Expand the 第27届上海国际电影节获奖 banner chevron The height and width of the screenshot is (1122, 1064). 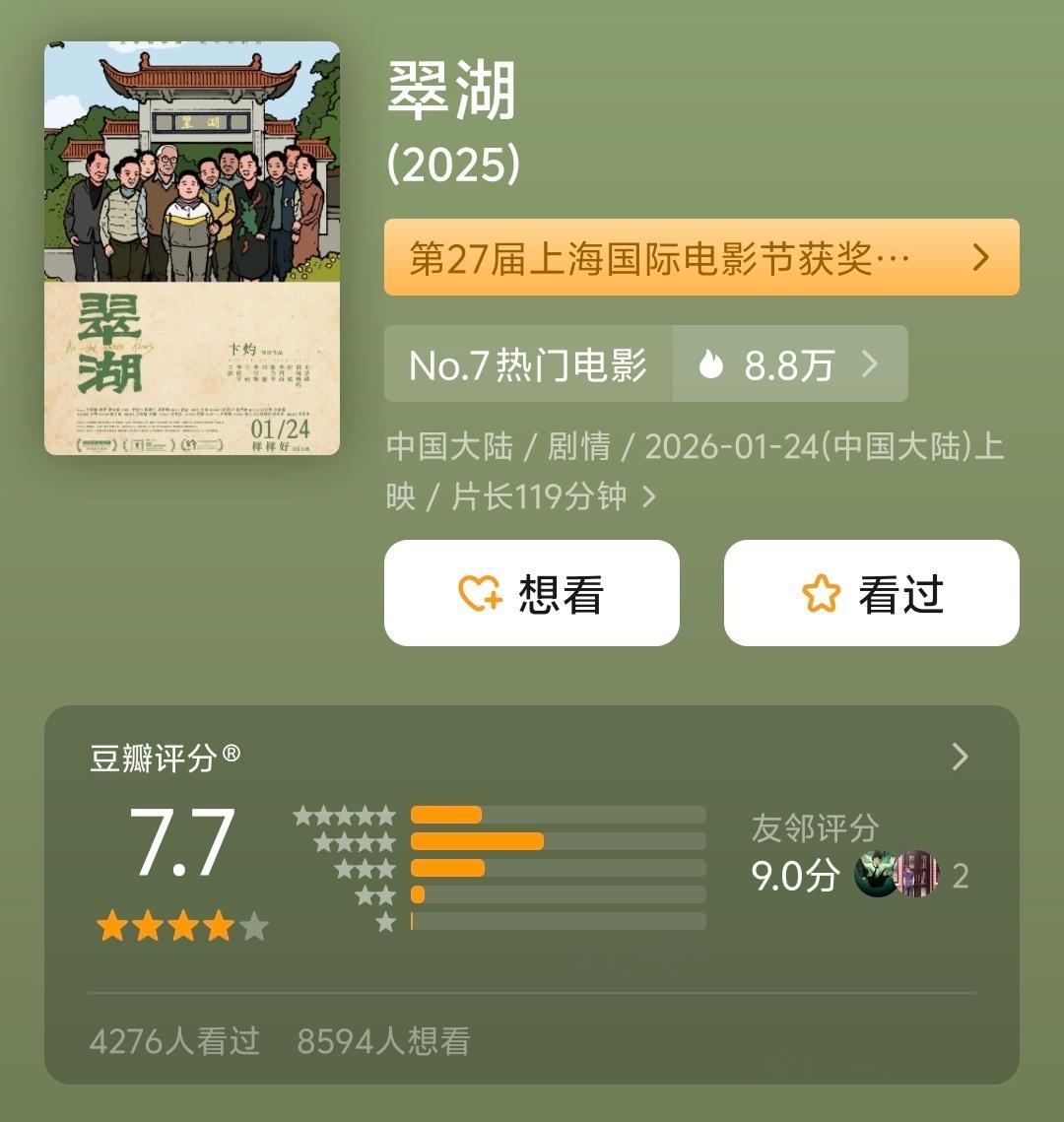[x=981, y=258]
